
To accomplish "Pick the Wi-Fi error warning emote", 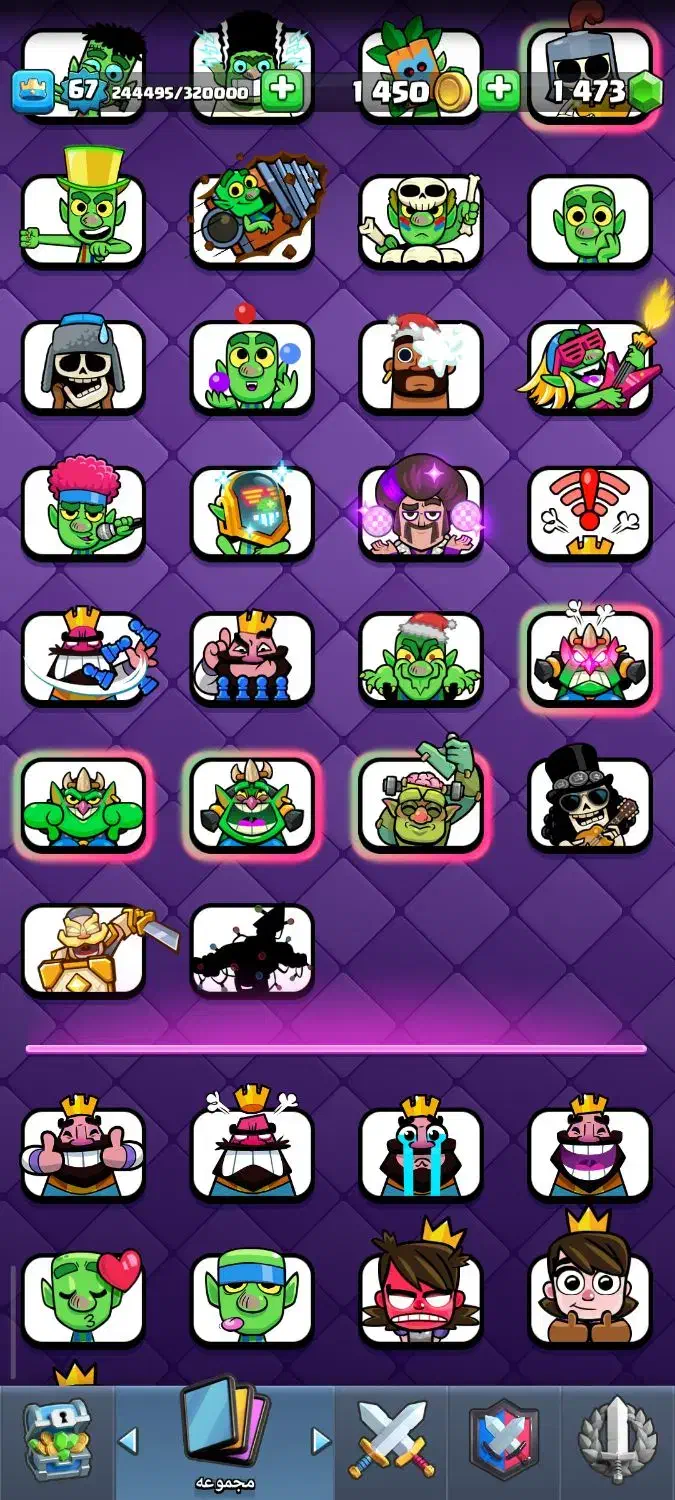I will point(590,512).
